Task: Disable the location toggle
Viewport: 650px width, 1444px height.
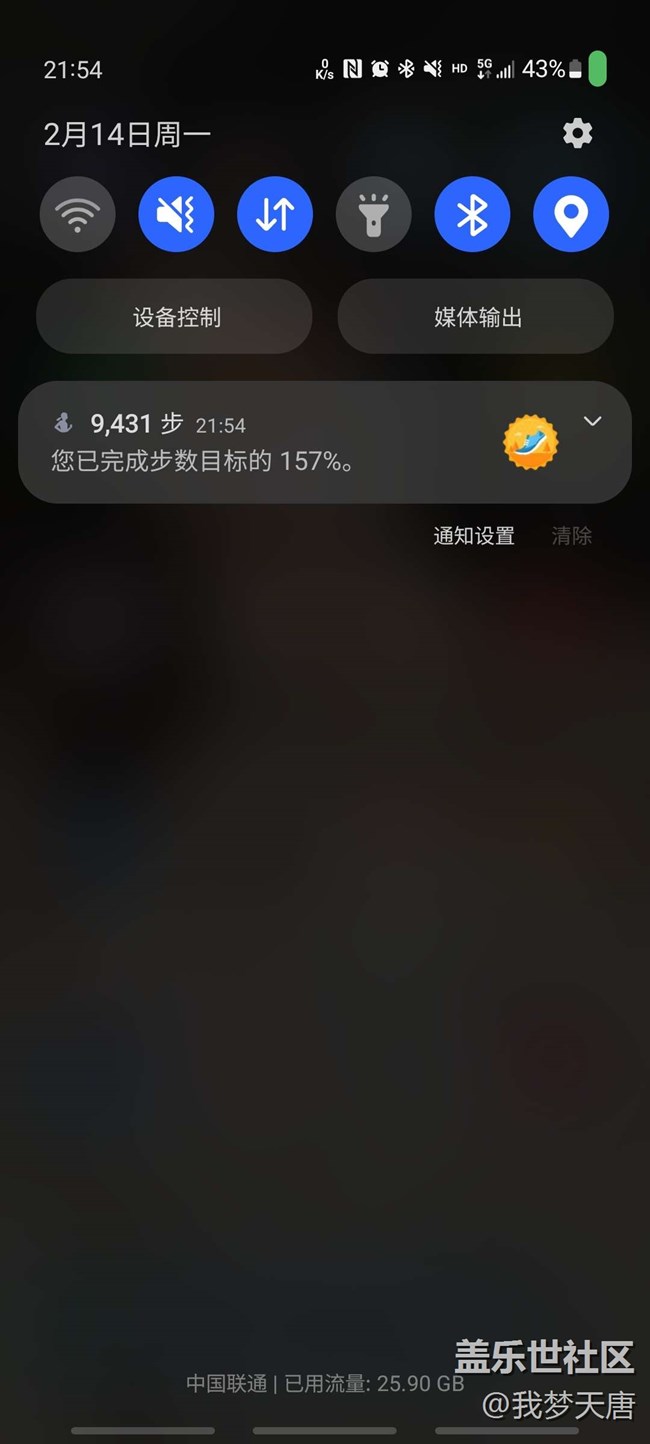Action: click(x=571, y=214)
